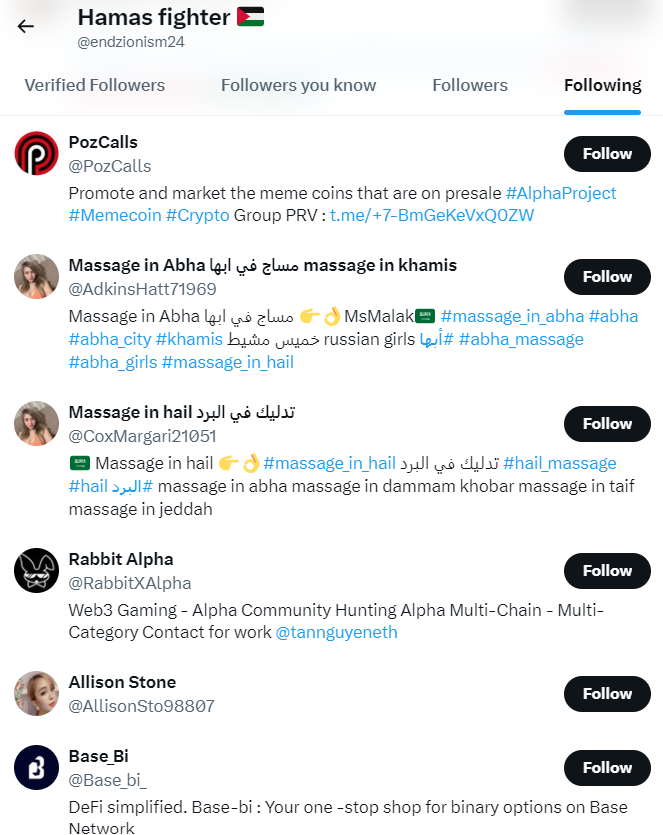Open PozCalls profile avatar
Viewport: 663px width, 835px height.
coord(36,154)
